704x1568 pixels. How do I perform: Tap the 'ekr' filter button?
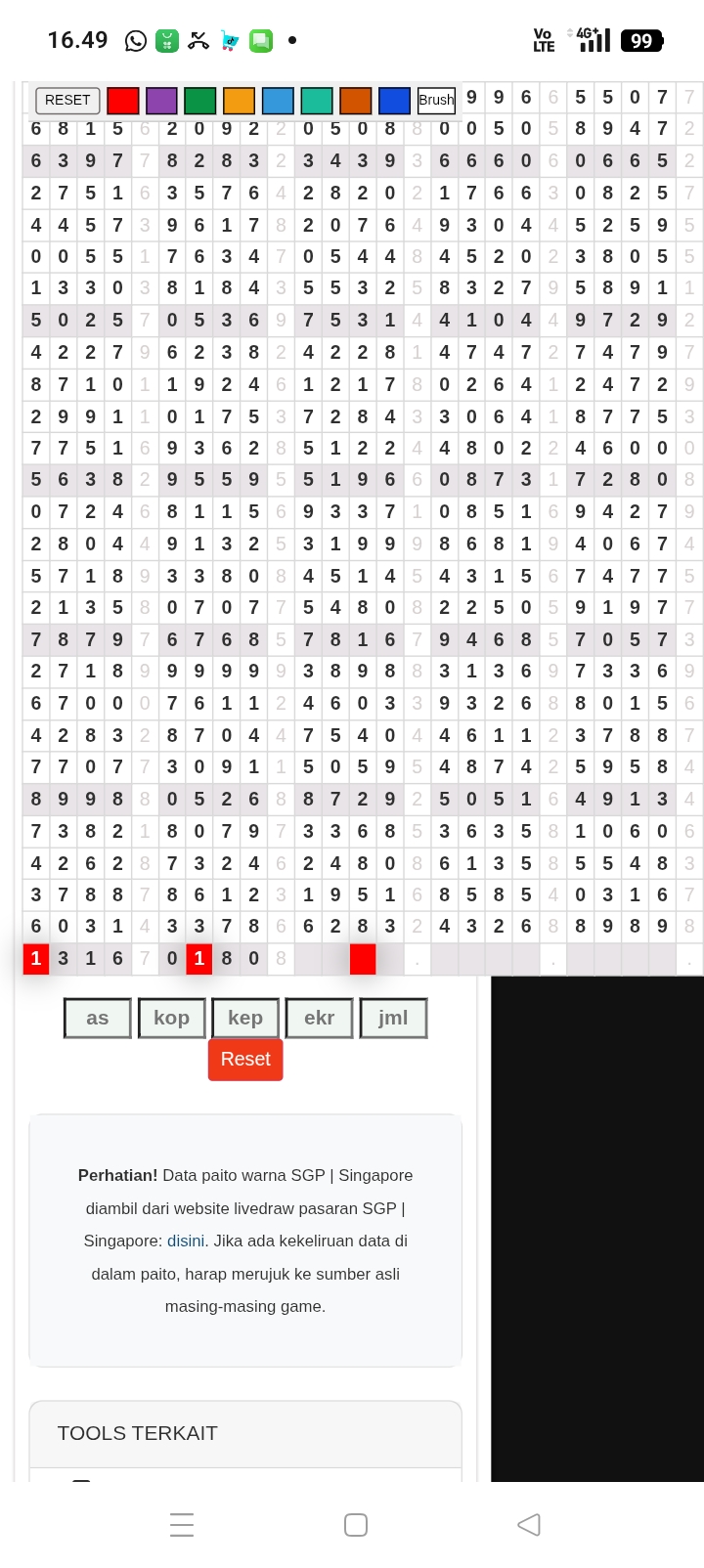[319, 1018]
